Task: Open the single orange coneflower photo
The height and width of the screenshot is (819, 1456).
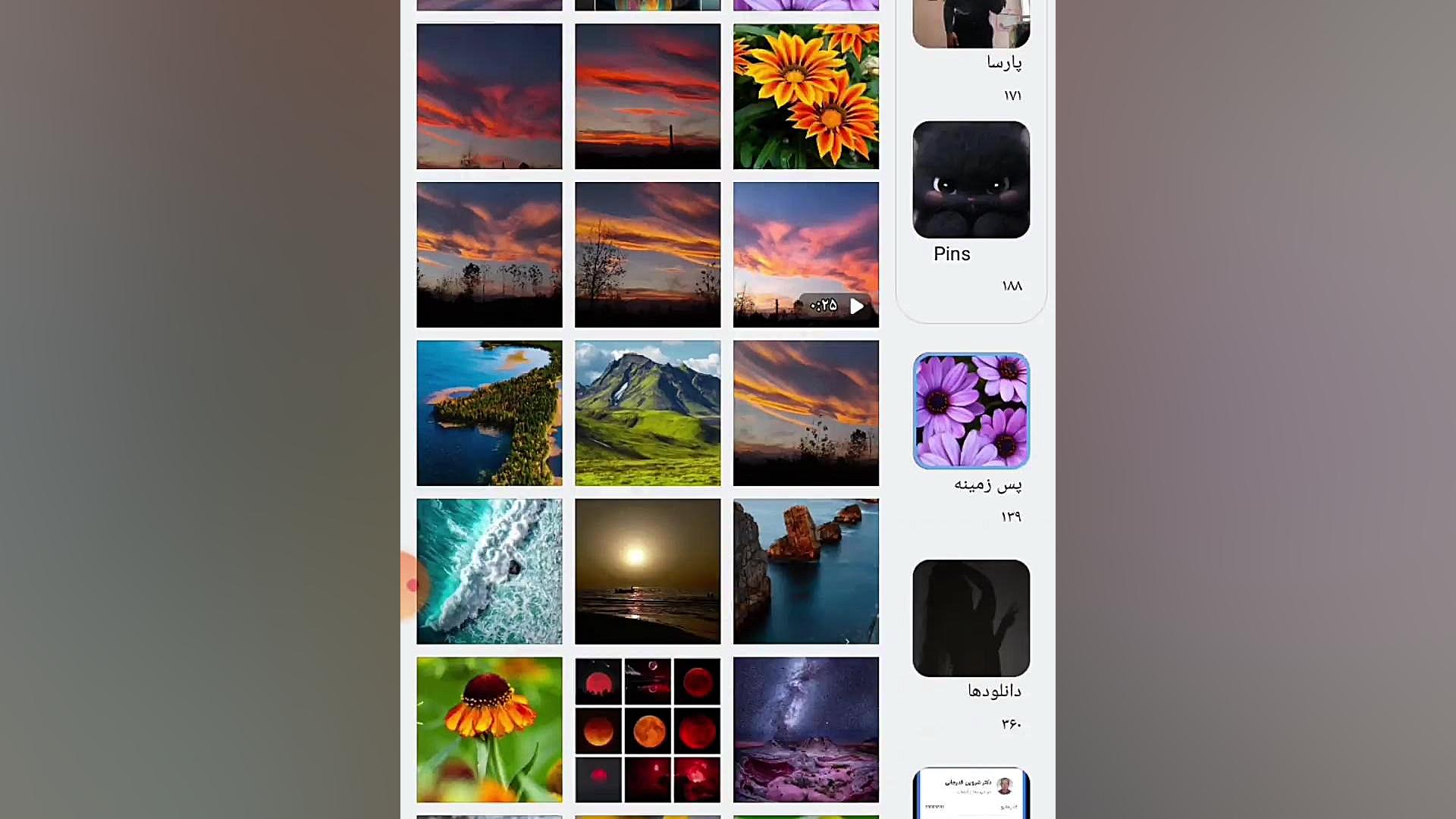Action: [489, 730]
